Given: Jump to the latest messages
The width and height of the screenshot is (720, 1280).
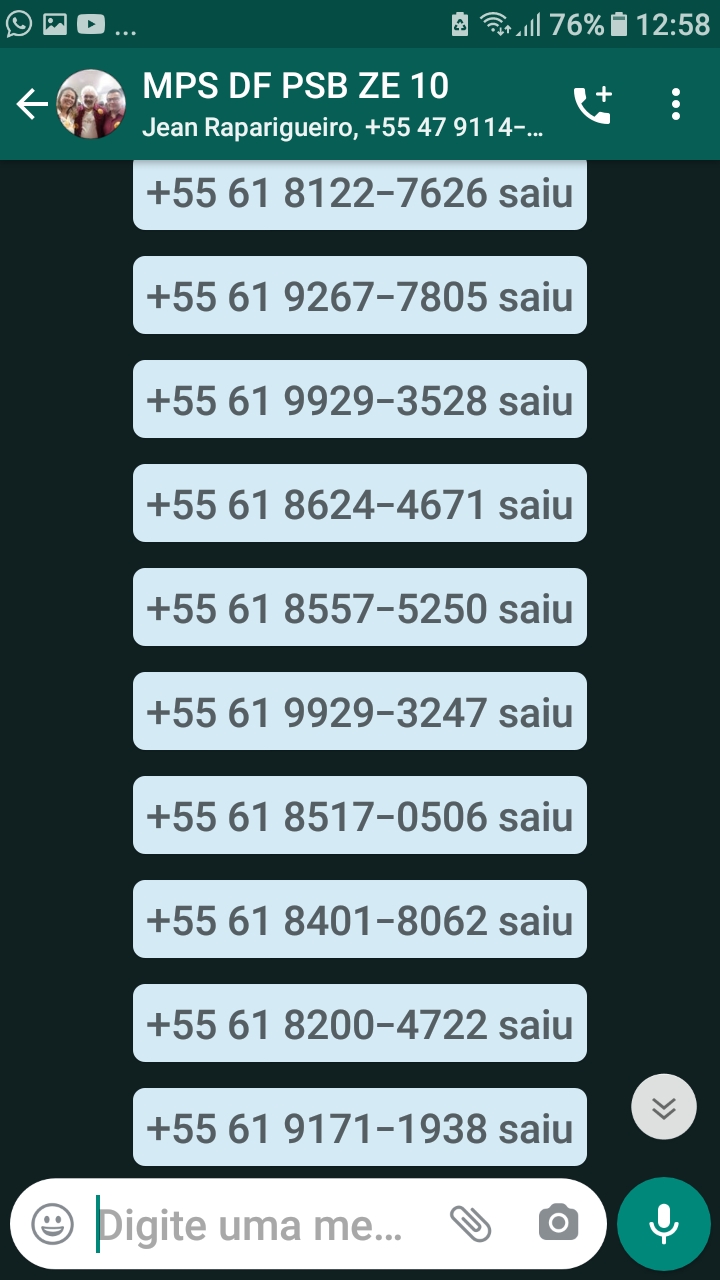Looking at the screenshot, I should click(x=664, y=1107).
